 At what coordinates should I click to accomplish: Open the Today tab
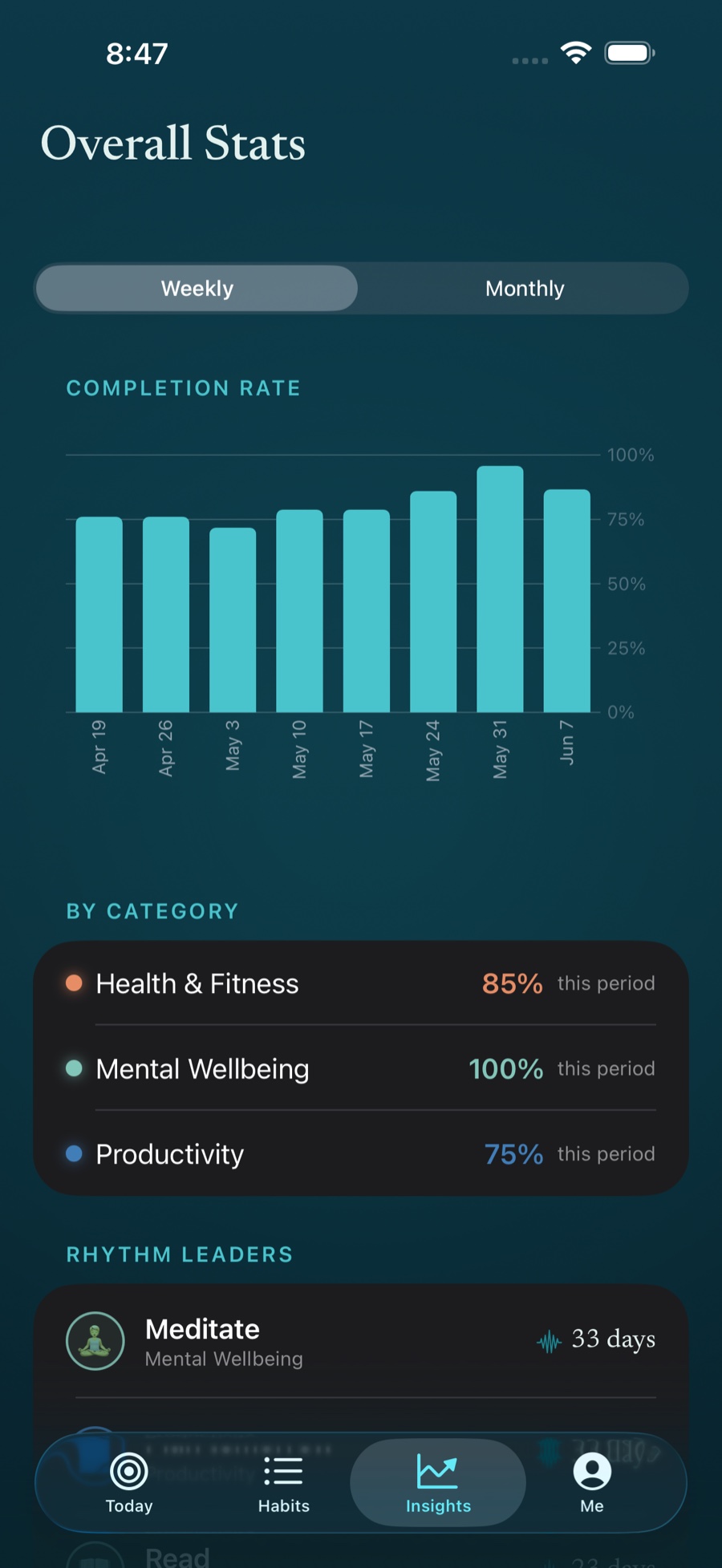(129, 1482)
